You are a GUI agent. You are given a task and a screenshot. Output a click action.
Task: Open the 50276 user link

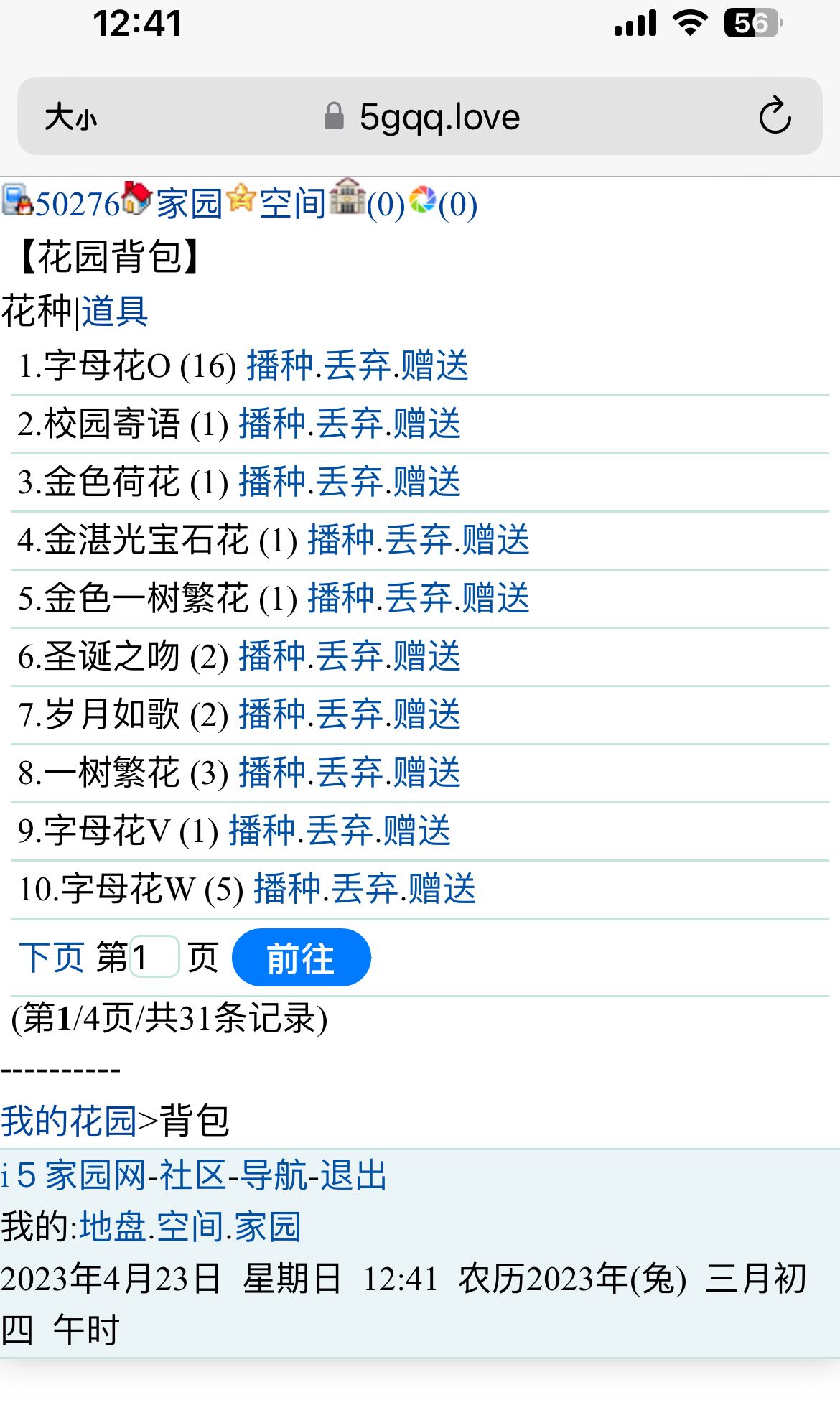pyautogui.click(x=76, y=204)
